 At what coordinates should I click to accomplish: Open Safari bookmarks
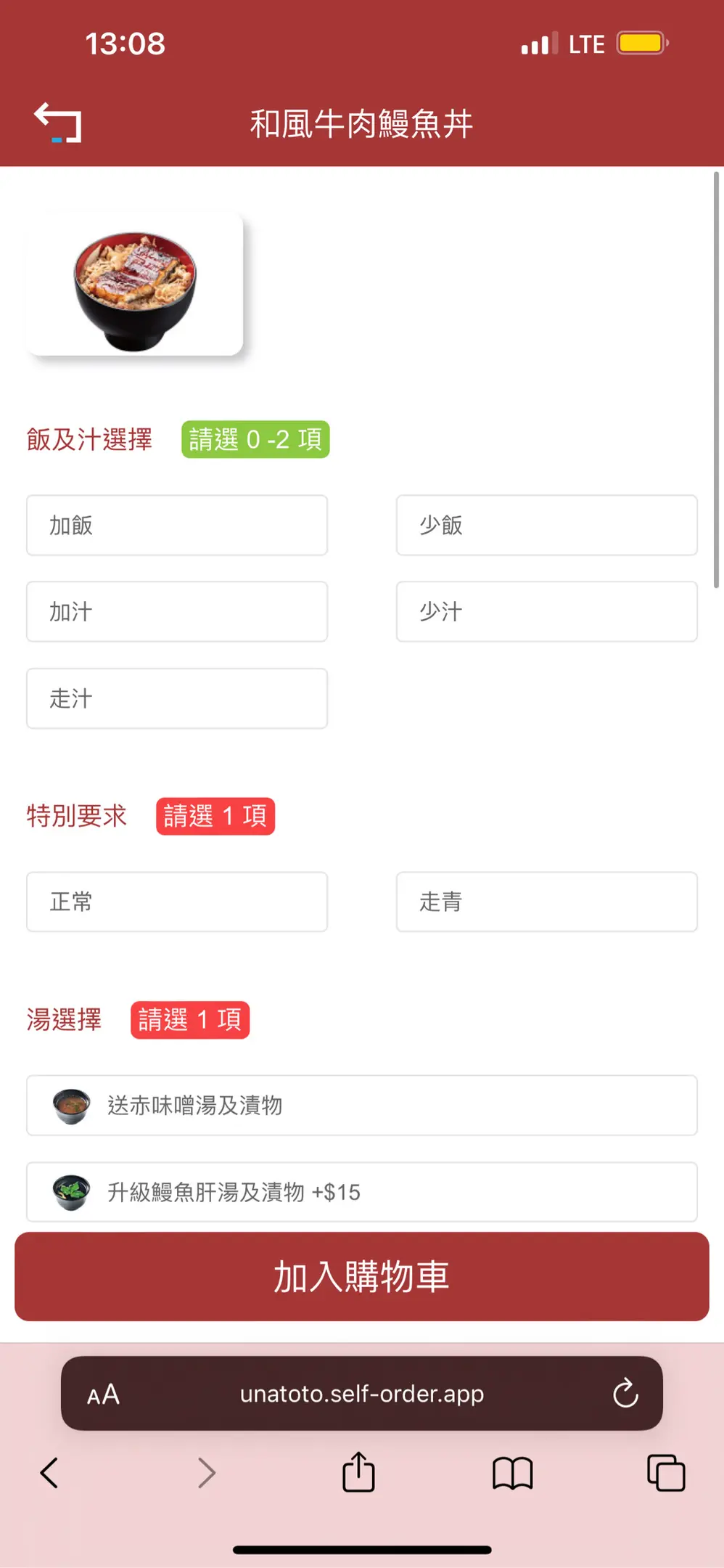pos(512,1474)
